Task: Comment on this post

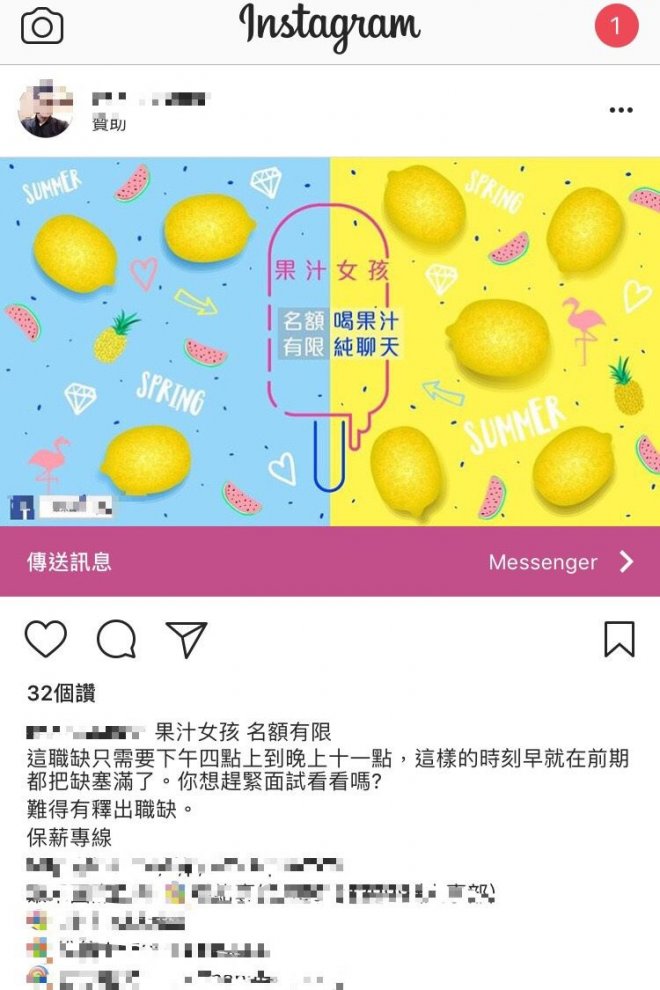Action: coord(116,639)
